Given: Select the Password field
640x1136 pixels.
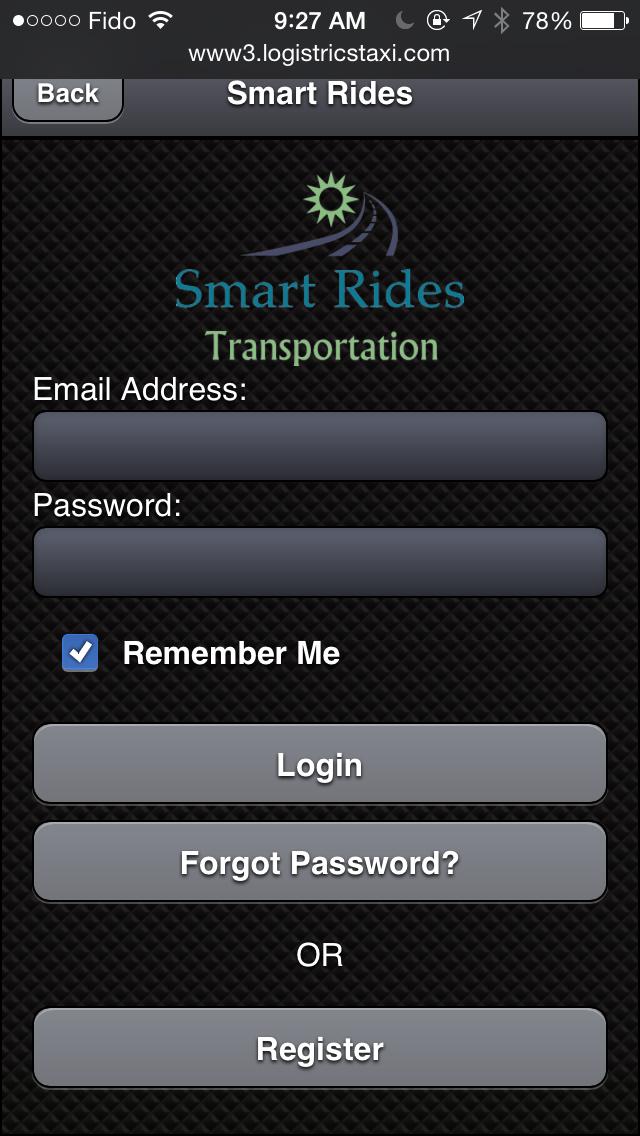Looking at the screenshot, I should pyautogui.click(x=320, y=562).
